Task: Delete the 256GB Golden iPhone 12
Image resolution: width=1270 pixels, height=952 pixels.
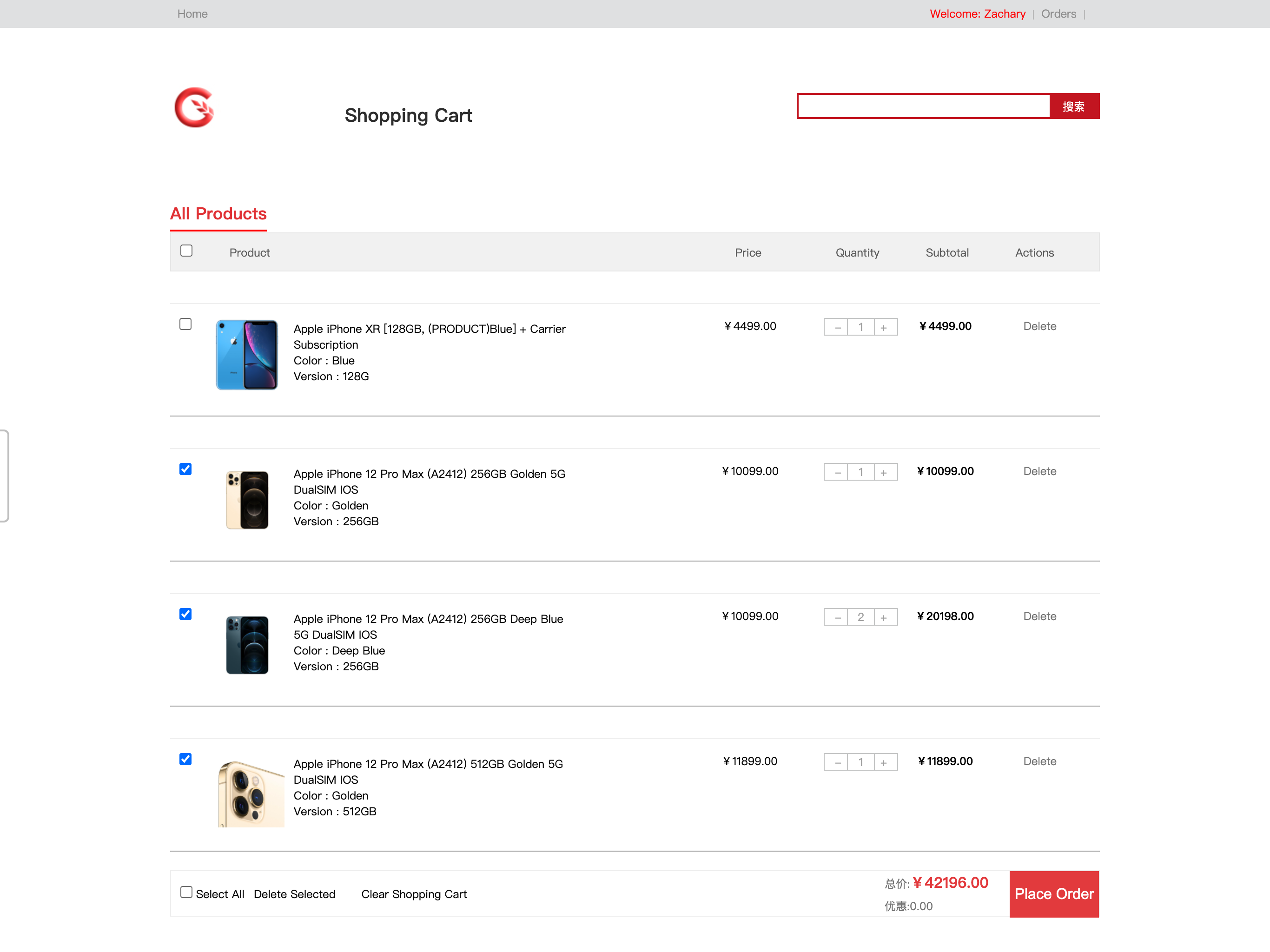Action: [1039, 471]
